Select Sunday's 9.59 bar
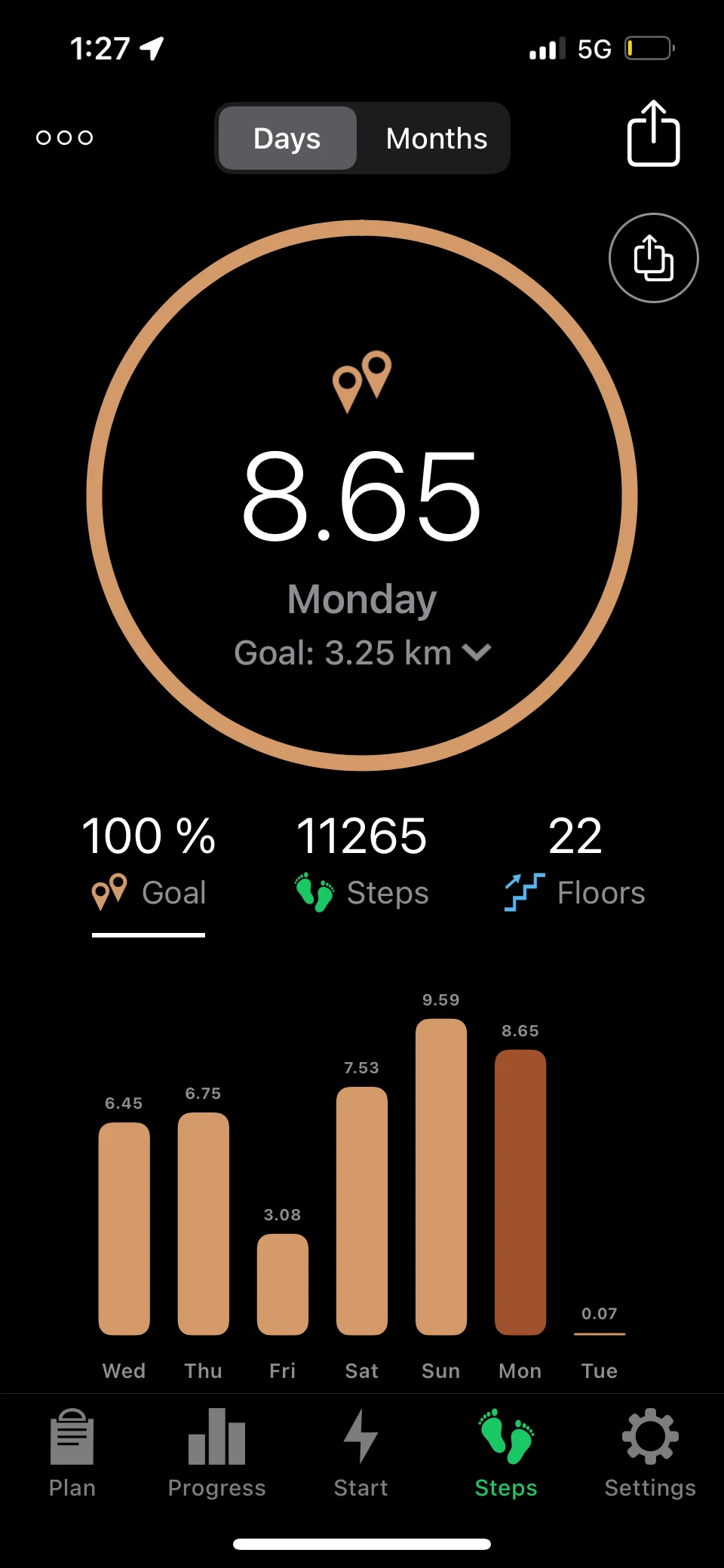Viewport: 724px width, 1568px height. (441, 1177)
